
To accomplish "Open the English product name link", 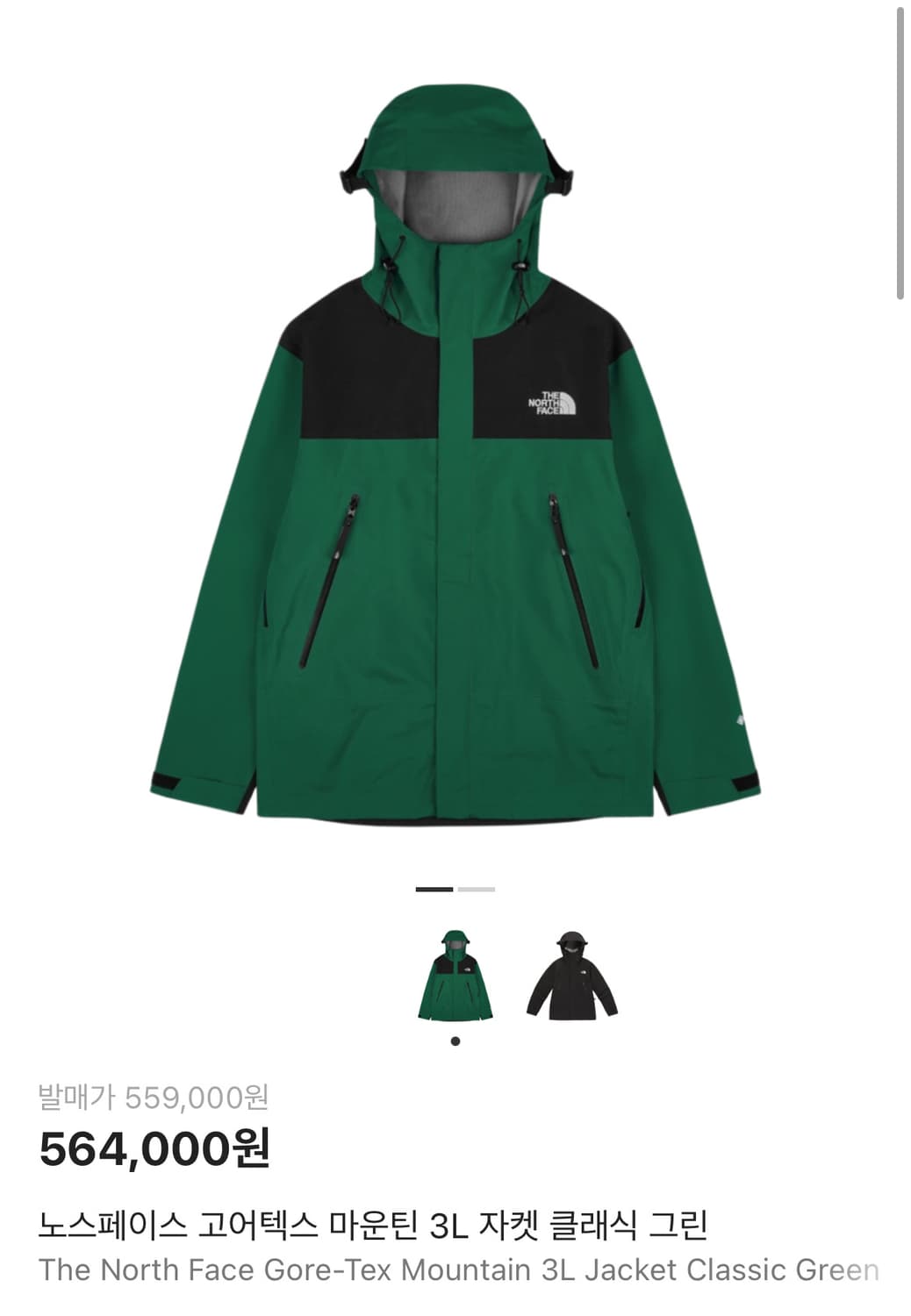I will [455, 1269].
